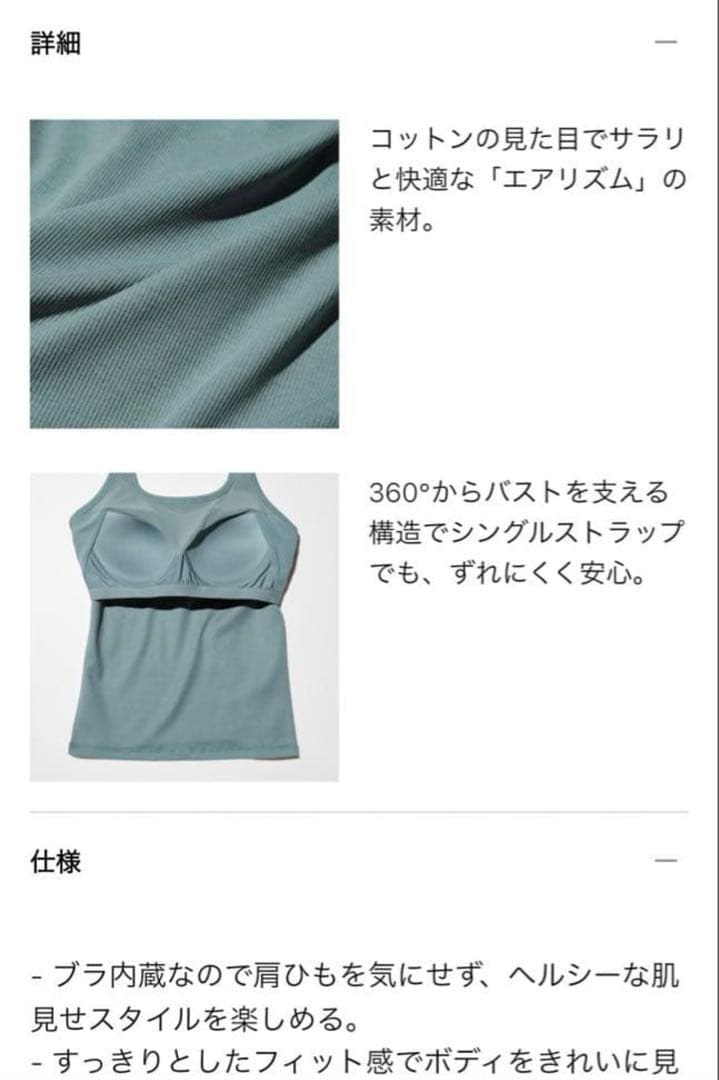This screenshot has height=1080, width=719.
Task: Collapse the 詳細 section
Action: click(665, 42)
